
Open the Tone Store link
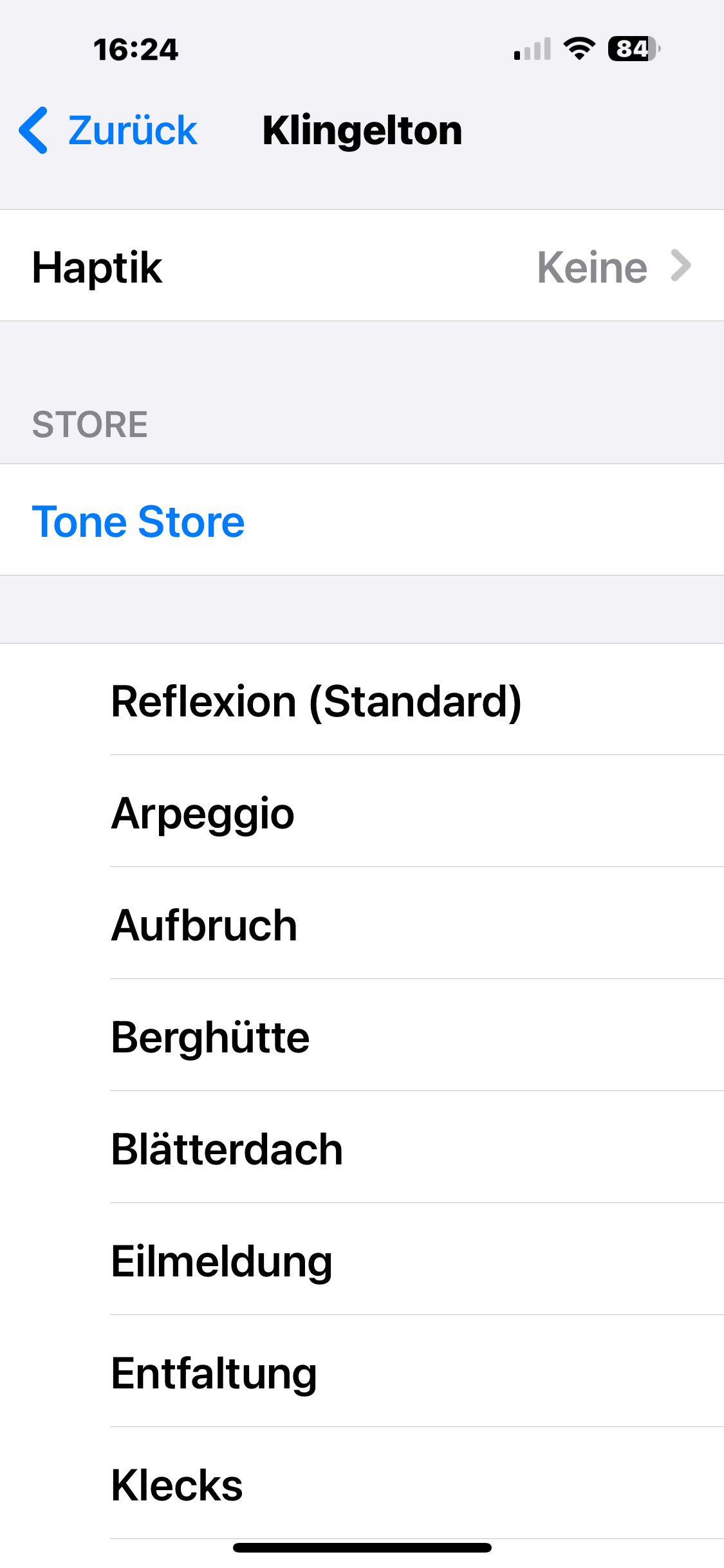click(139, 521)
